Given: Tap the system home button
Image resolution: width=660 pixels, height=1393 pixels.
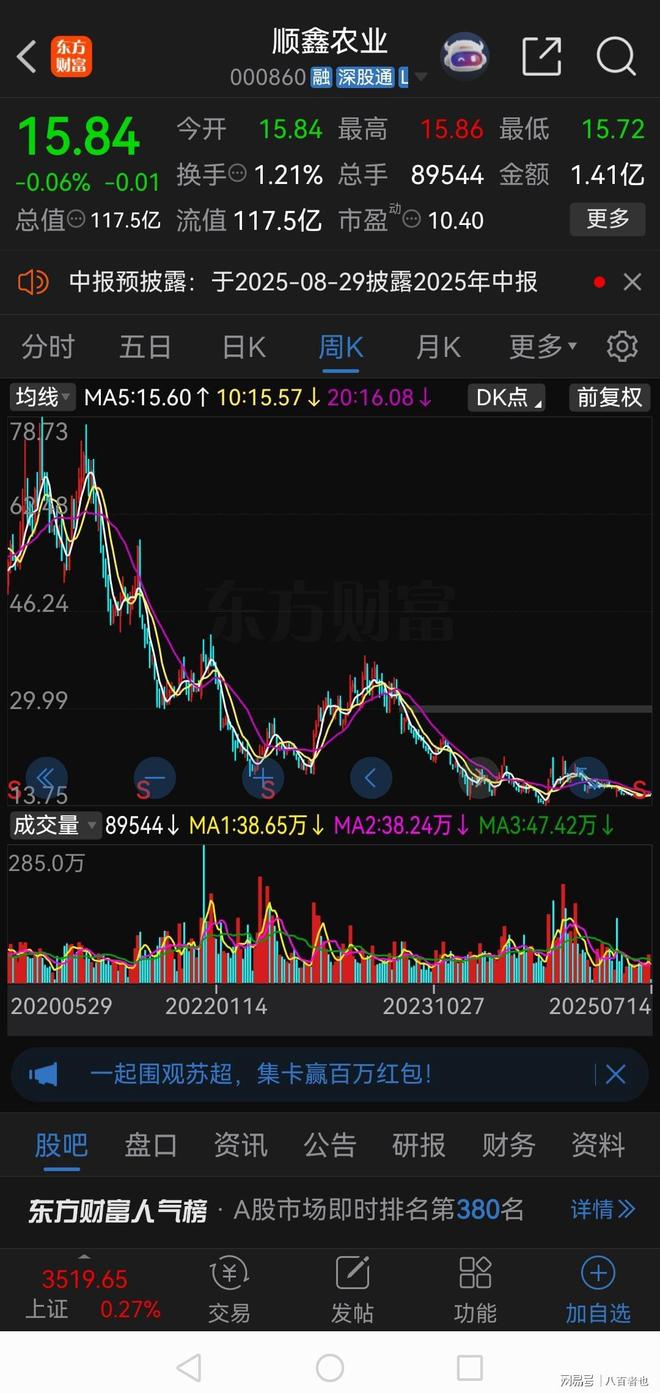Looking at the screenshot, I should coord(330,1367).
